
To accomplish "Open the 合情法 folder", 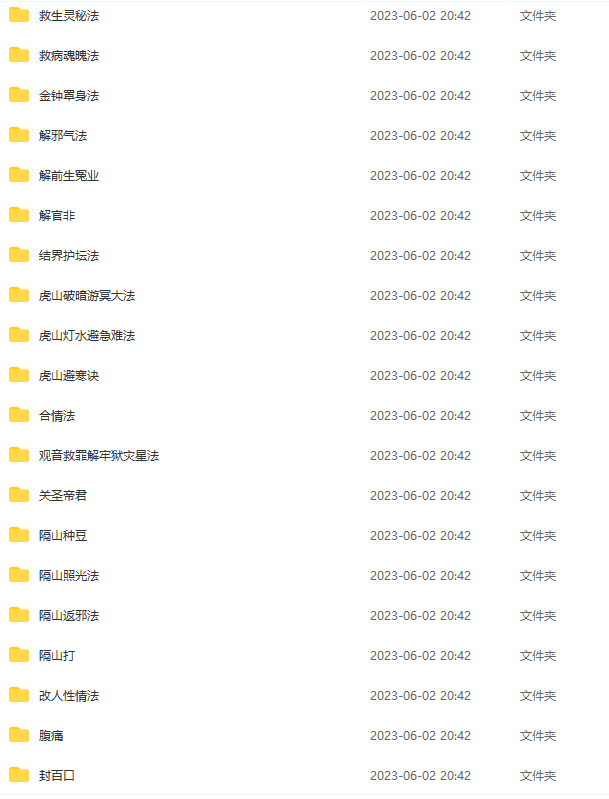I will tap(56, 416).
